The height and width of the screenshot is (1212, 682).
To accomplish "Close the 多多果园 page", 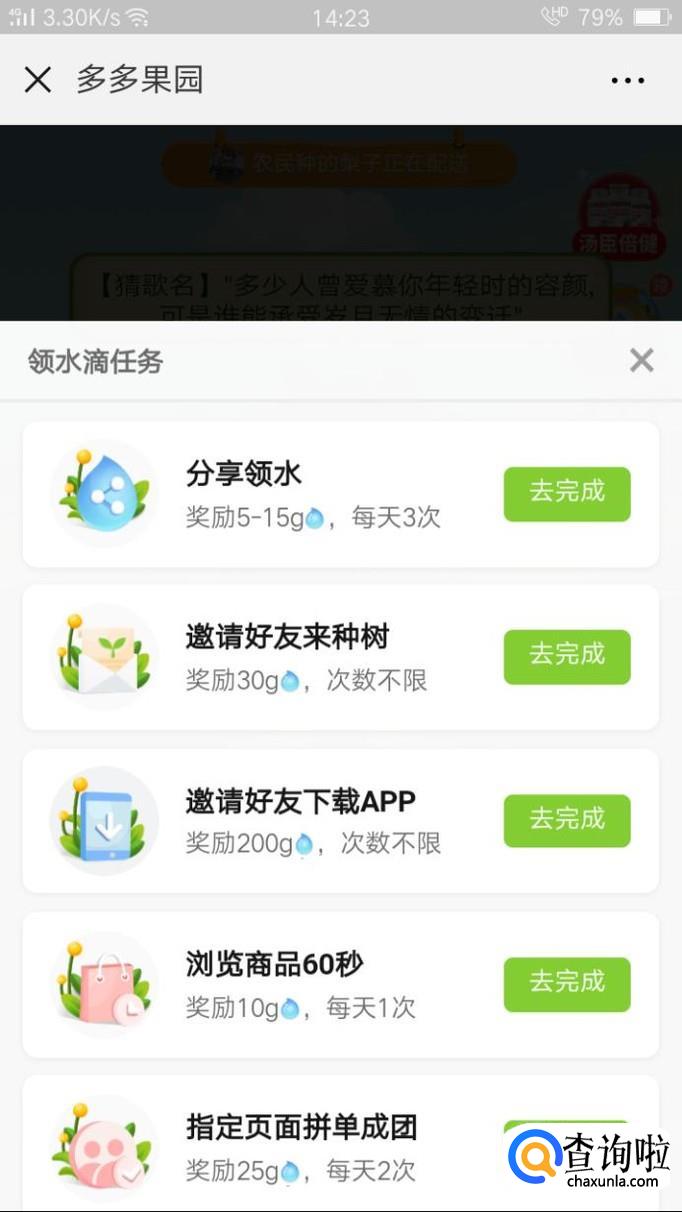I will click(38, 80).
